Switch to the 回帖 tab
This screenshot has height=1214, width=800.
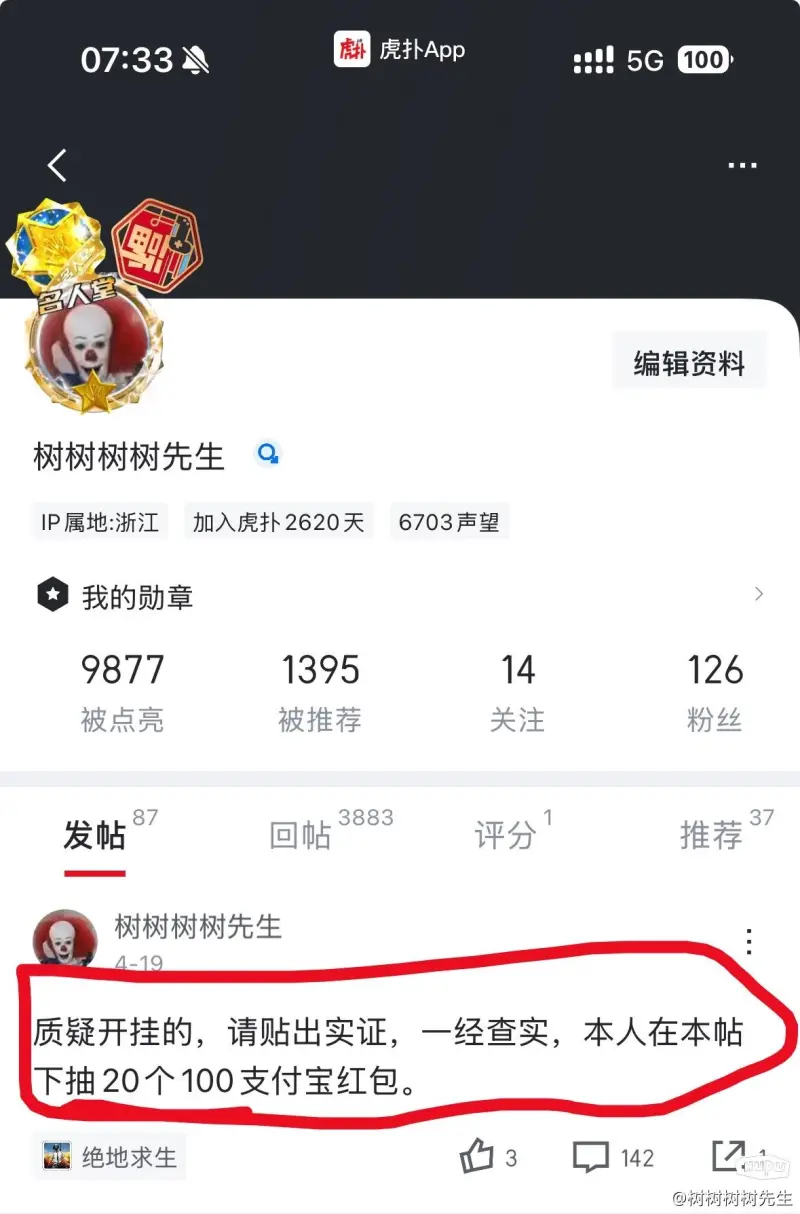[x=300, y=835]
